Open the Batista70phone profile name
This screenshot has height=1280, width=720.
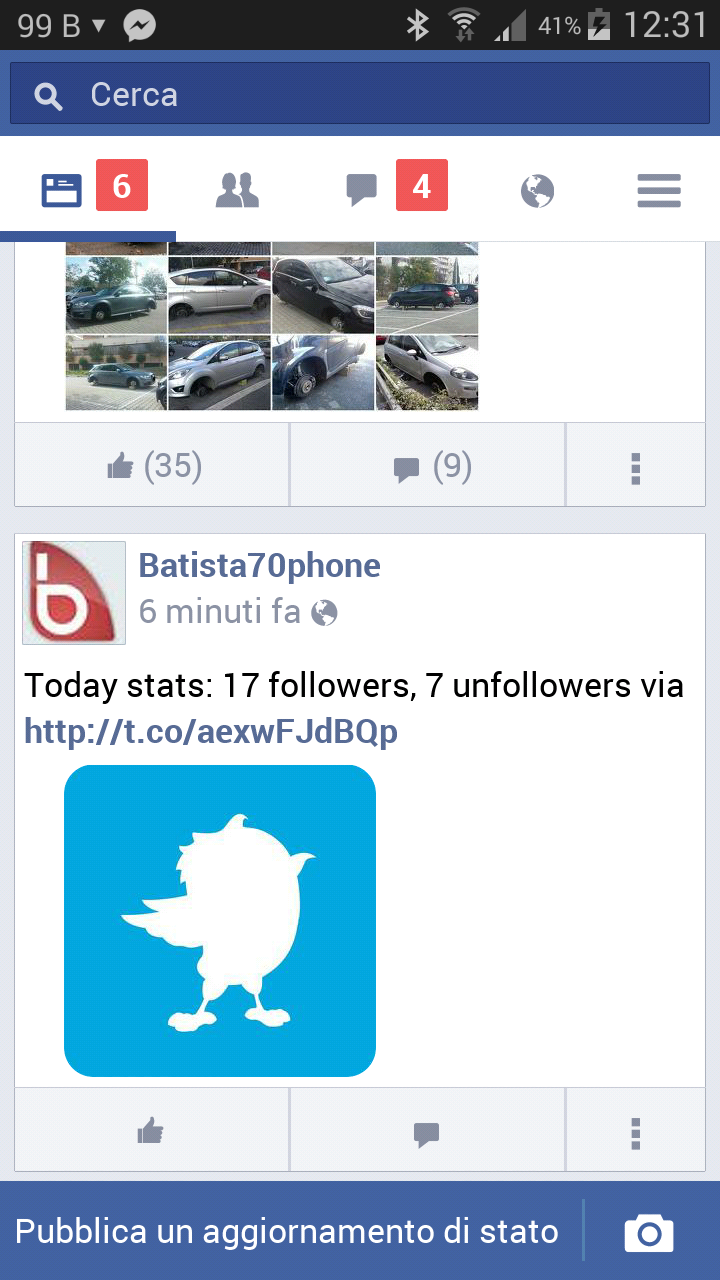259,565
